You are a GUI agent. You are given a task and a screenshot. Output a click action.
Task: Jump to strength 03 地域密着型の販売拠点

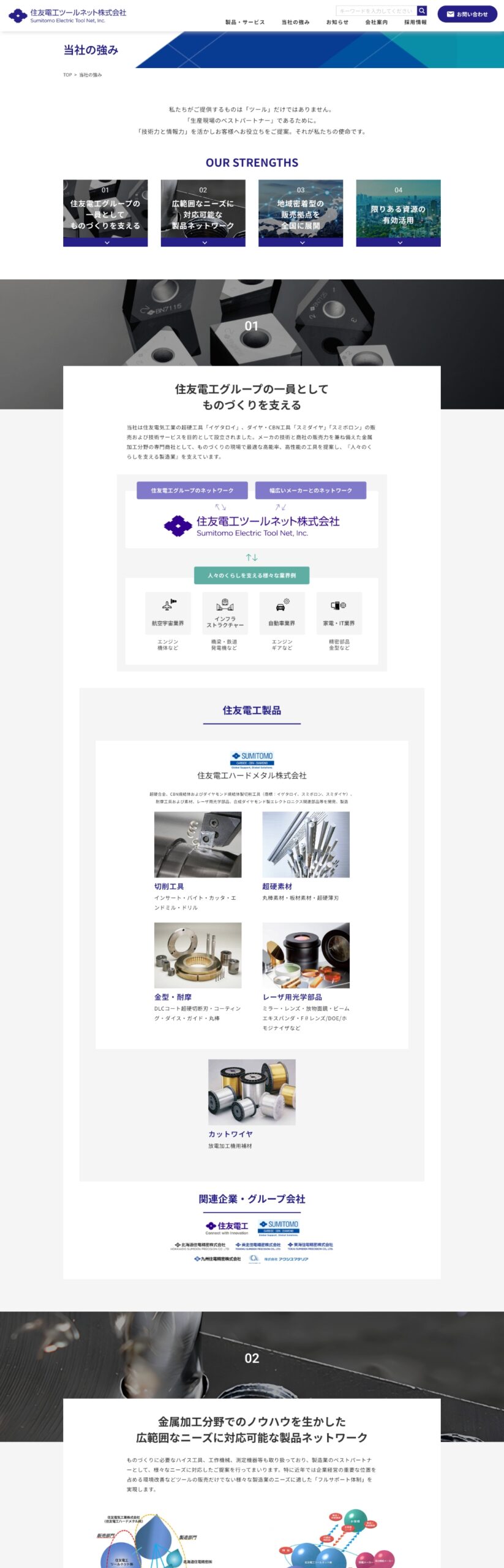[301, 213]
